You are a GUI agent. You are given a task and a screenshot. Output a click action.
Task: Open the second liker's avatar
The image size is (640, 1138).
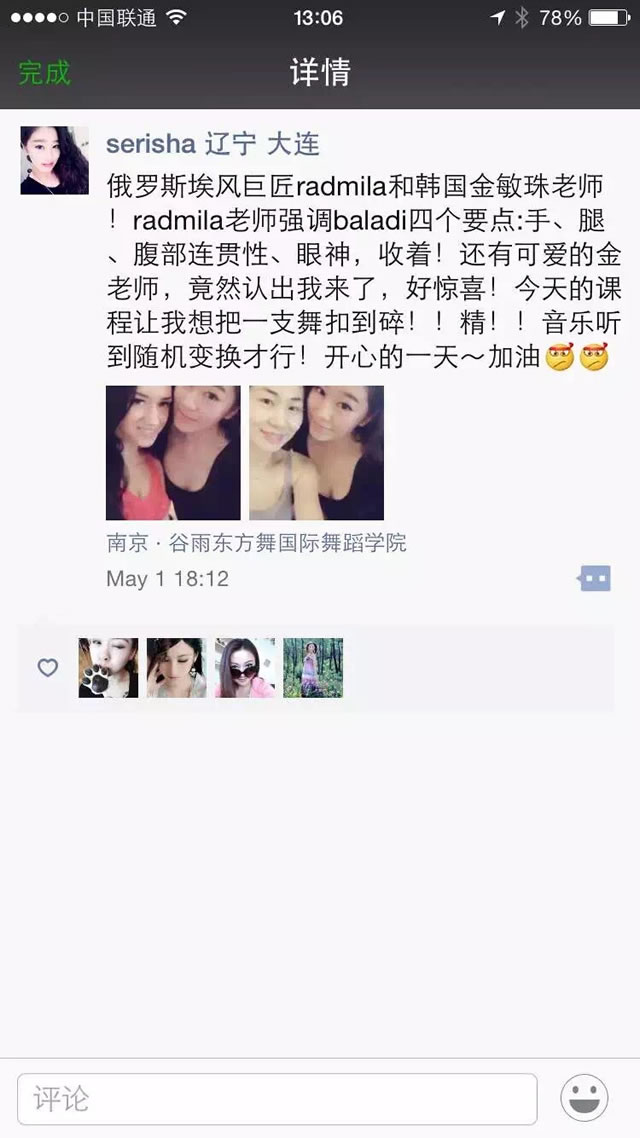[176, 668]
